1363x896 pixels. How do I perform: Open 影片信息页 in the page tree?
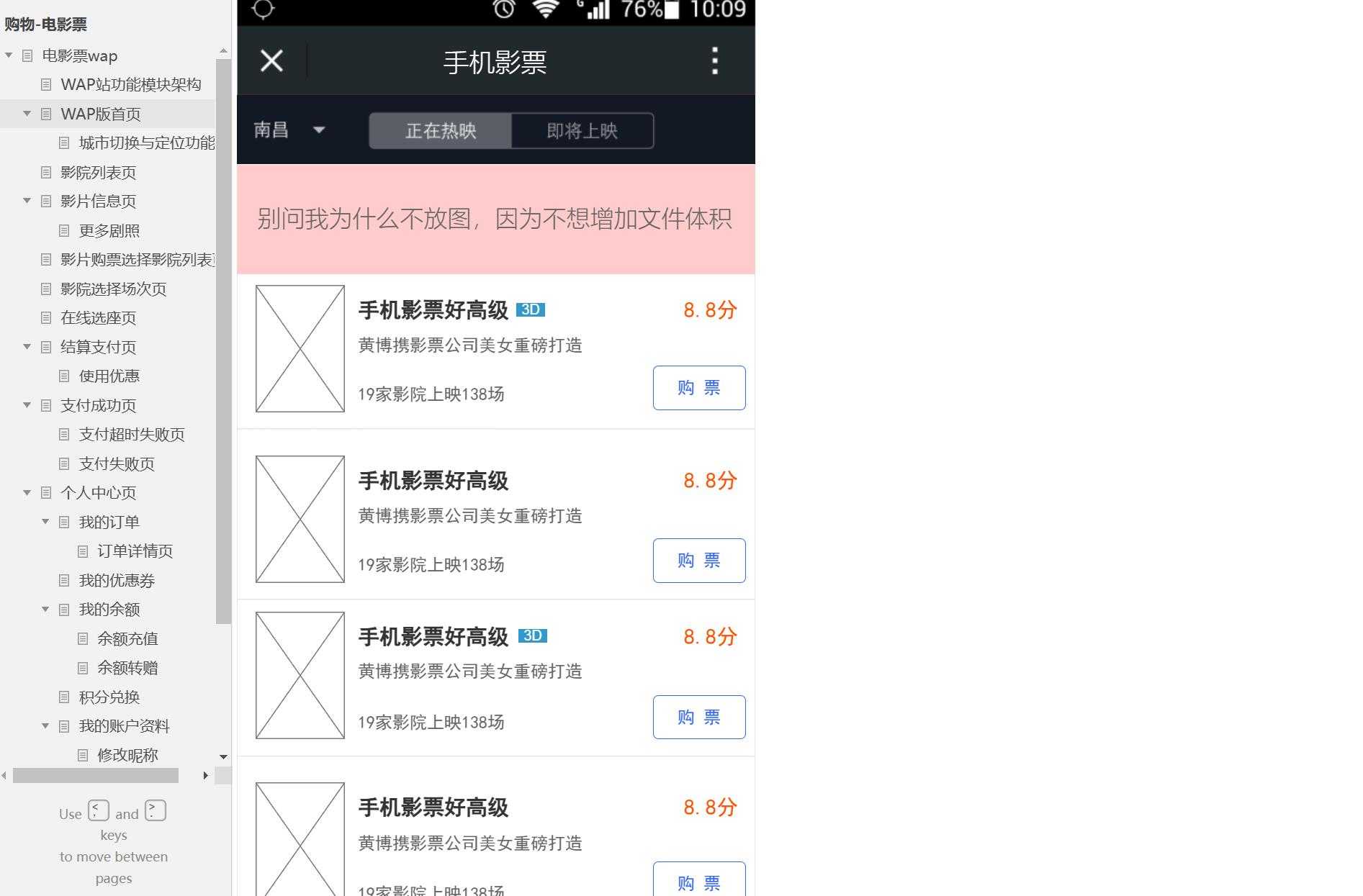(x=98, y=202)
